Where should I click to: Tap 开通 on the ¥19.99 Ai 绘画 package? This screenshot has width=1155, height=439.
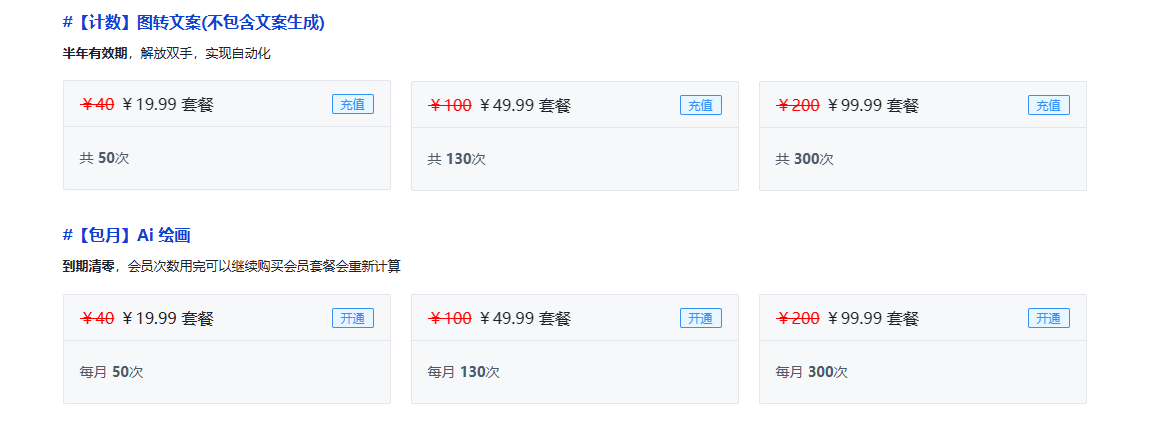click(x=352, y=318)
